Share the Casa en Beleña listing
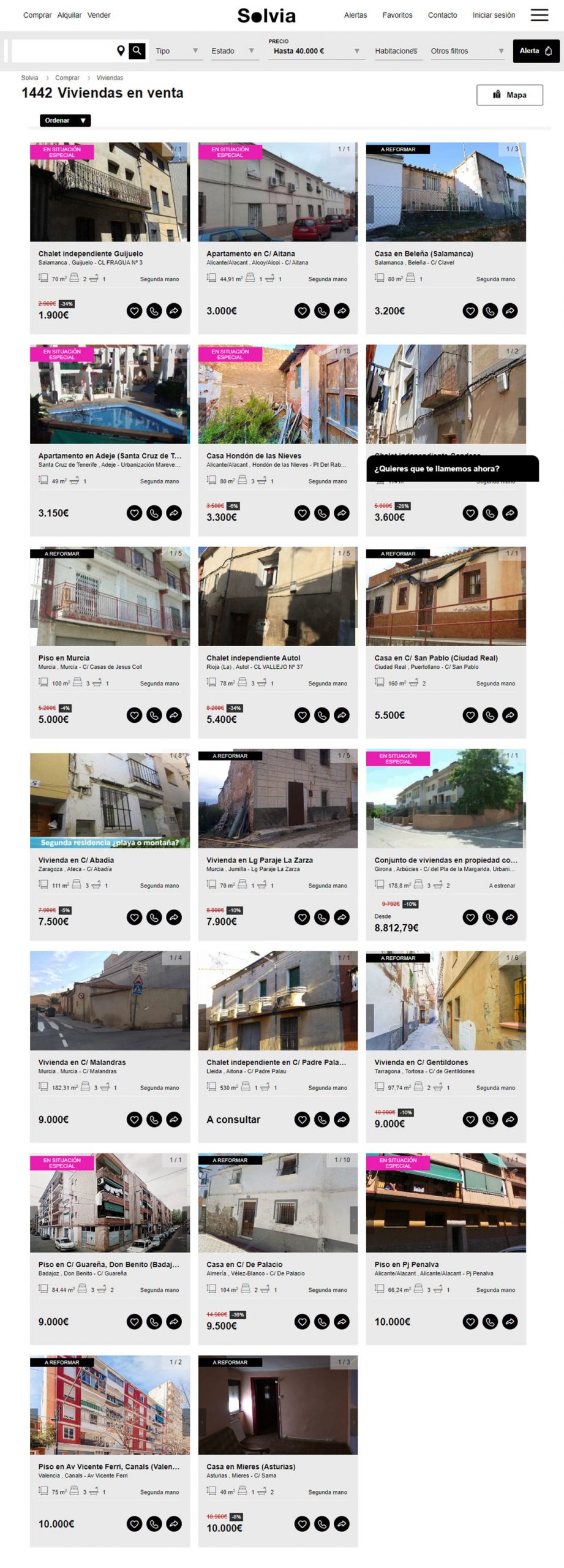This screenshot has width=564, height=1568. coord(510,311)
